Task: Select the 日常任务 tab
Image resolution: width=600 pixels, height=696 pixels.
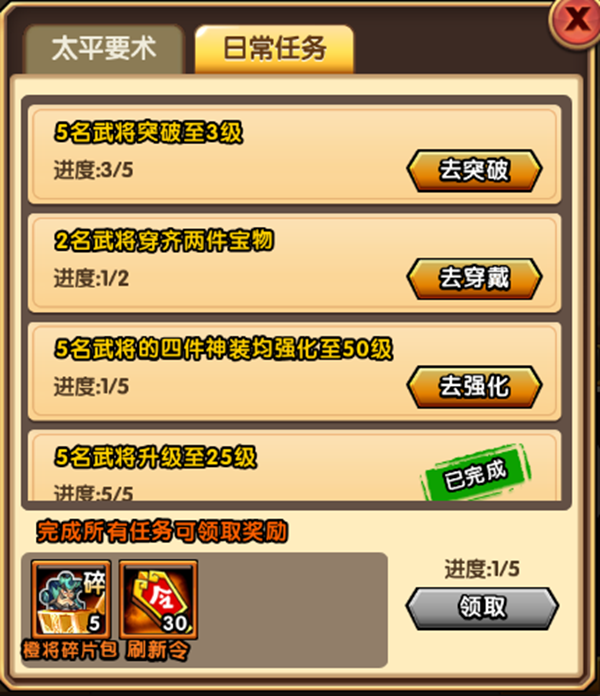Action: [273, 50]
